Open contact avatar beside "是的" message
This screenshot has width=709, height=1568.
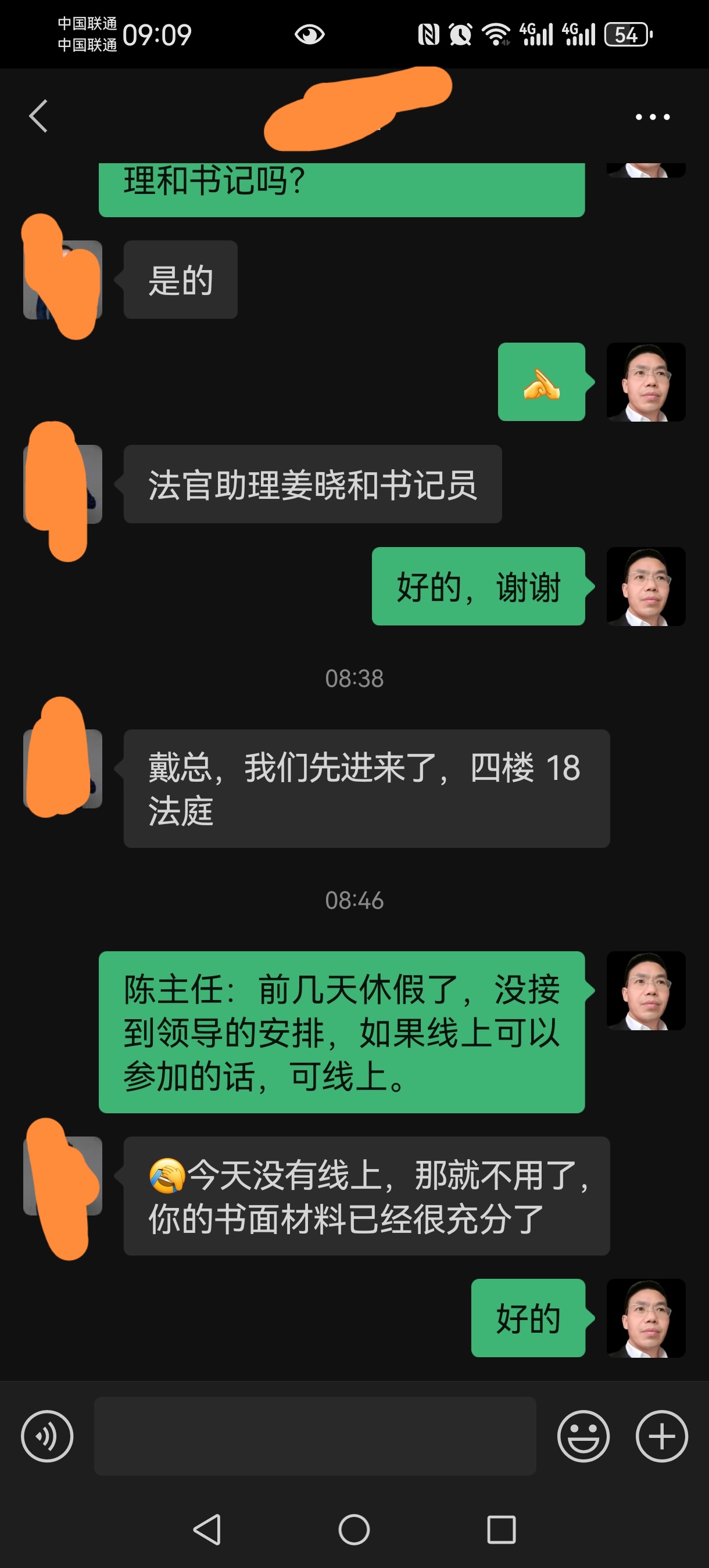tap(62, 279)
